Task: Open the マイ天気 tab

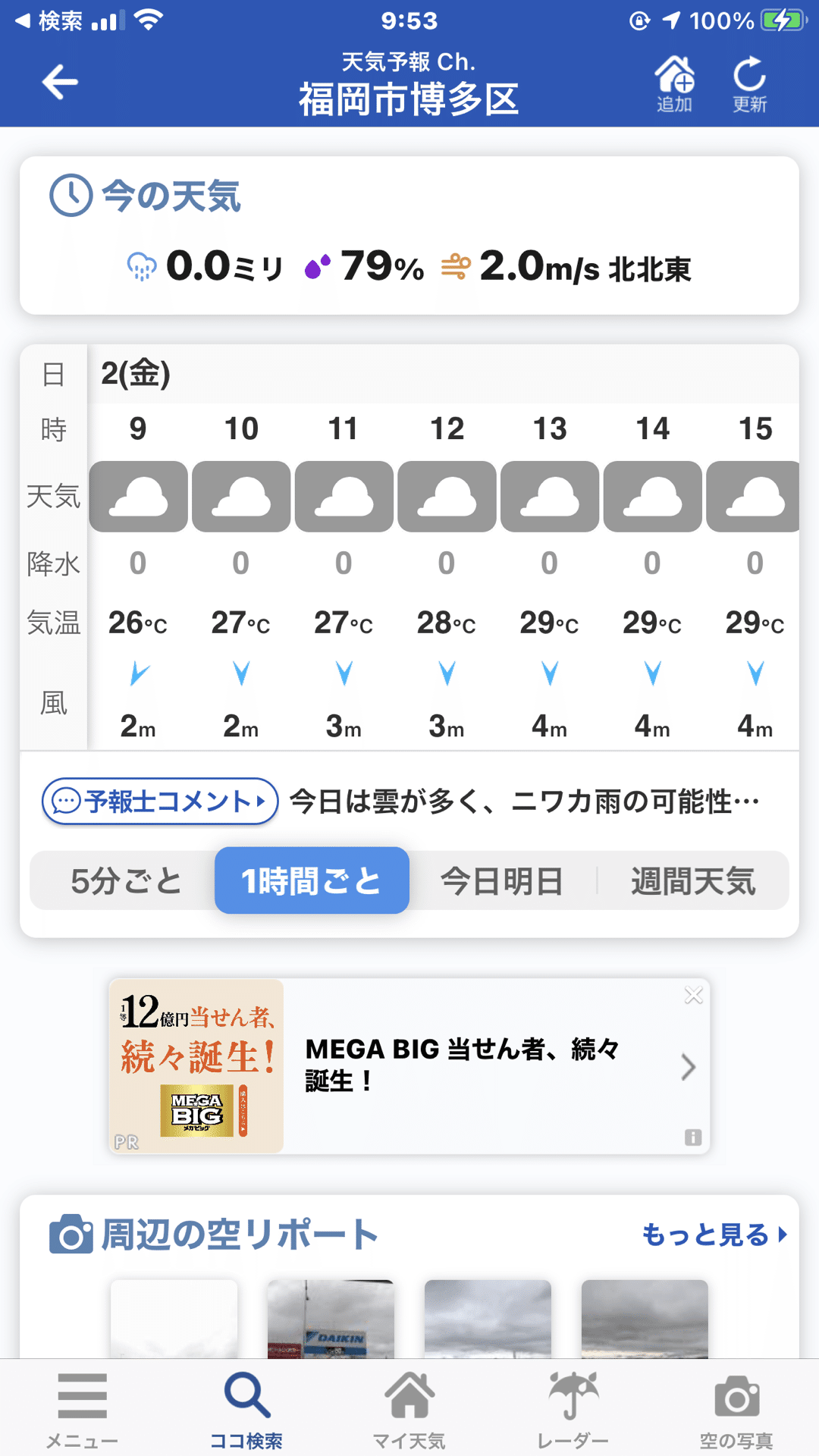Action: (409, 1409)
